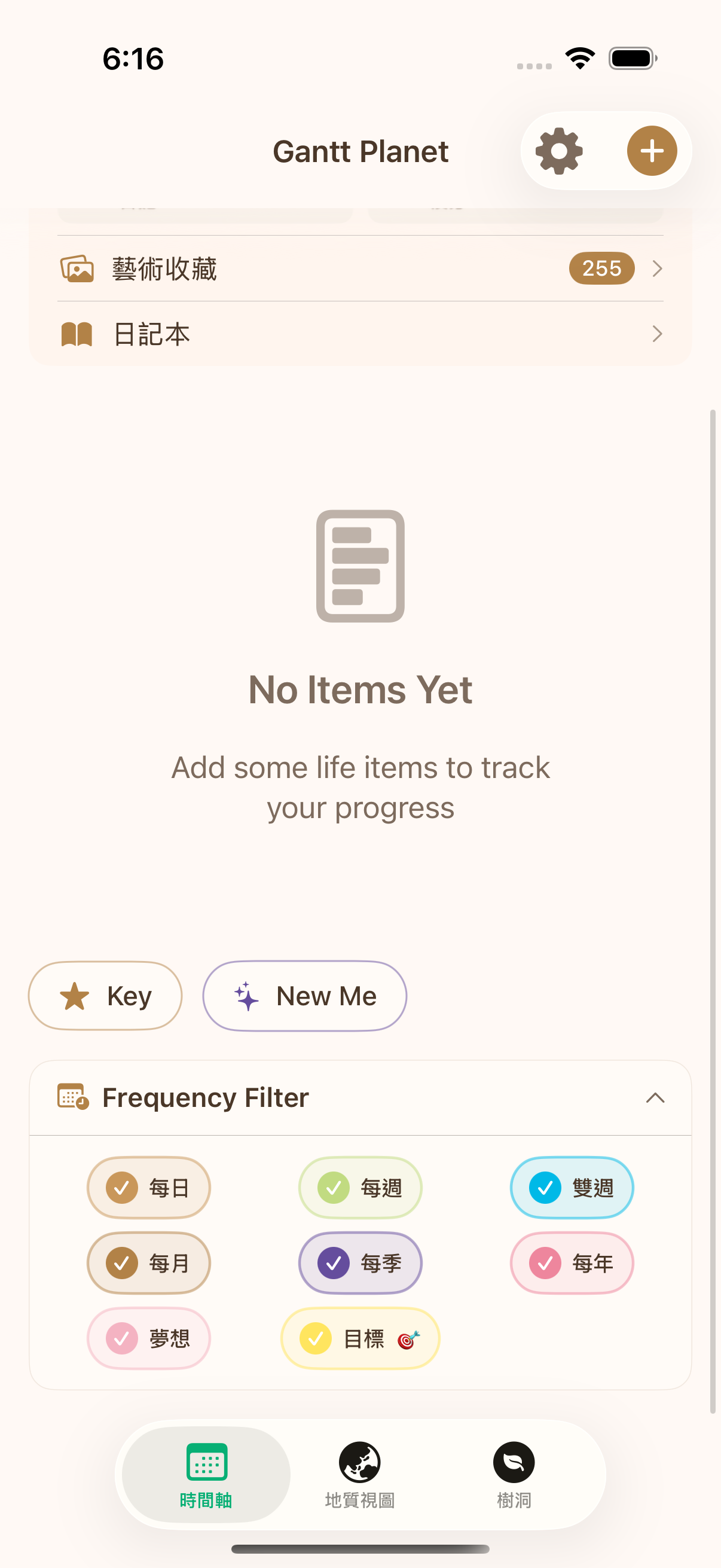Screen dimensions: 721x1568
Task: Select the New Me chip
Action: tap(304, 996)
